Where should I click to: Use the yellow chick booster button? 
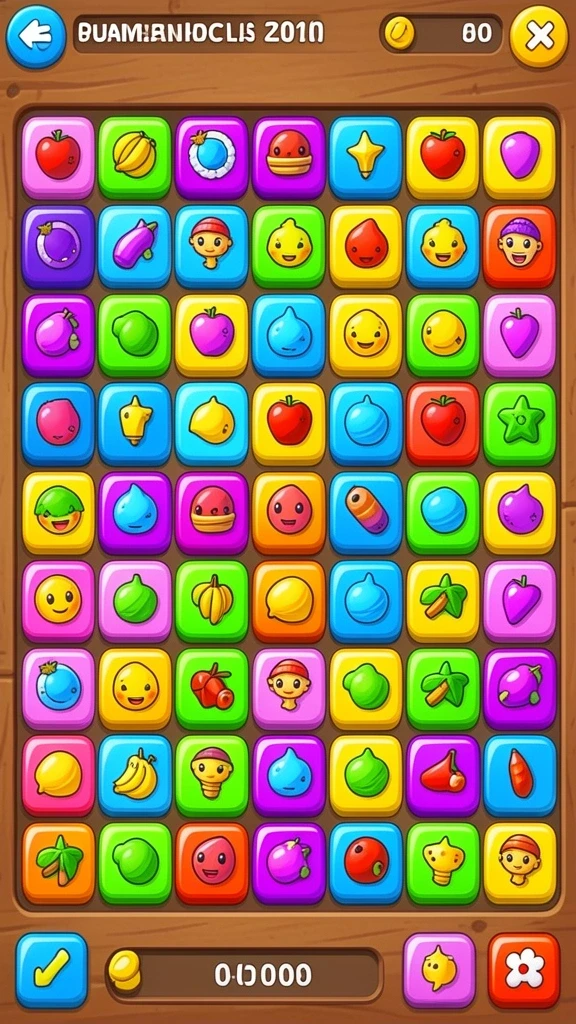pyautogui.click(x=439, y=970)
